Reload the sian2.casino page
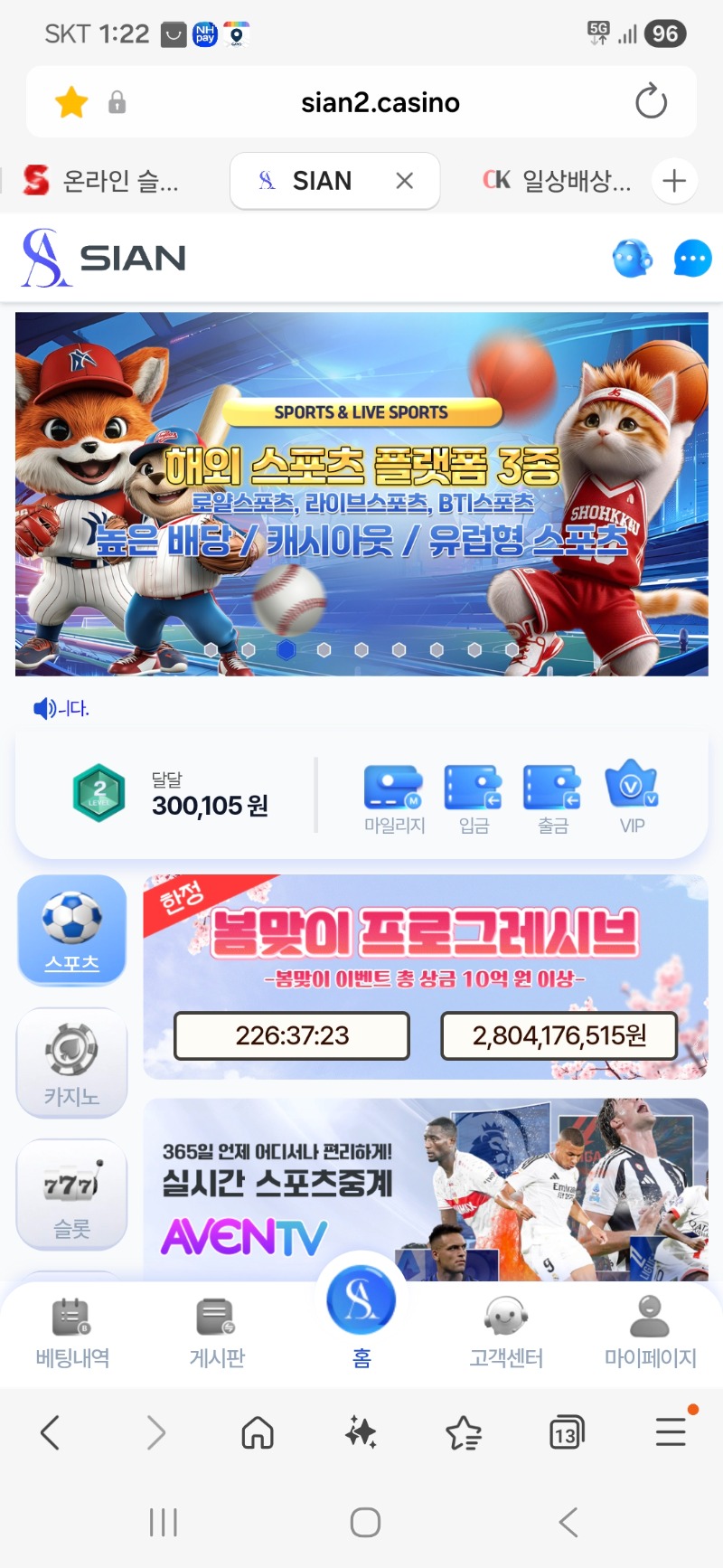The height and width of the screenshot is (1568, 723). pos(651,102)
